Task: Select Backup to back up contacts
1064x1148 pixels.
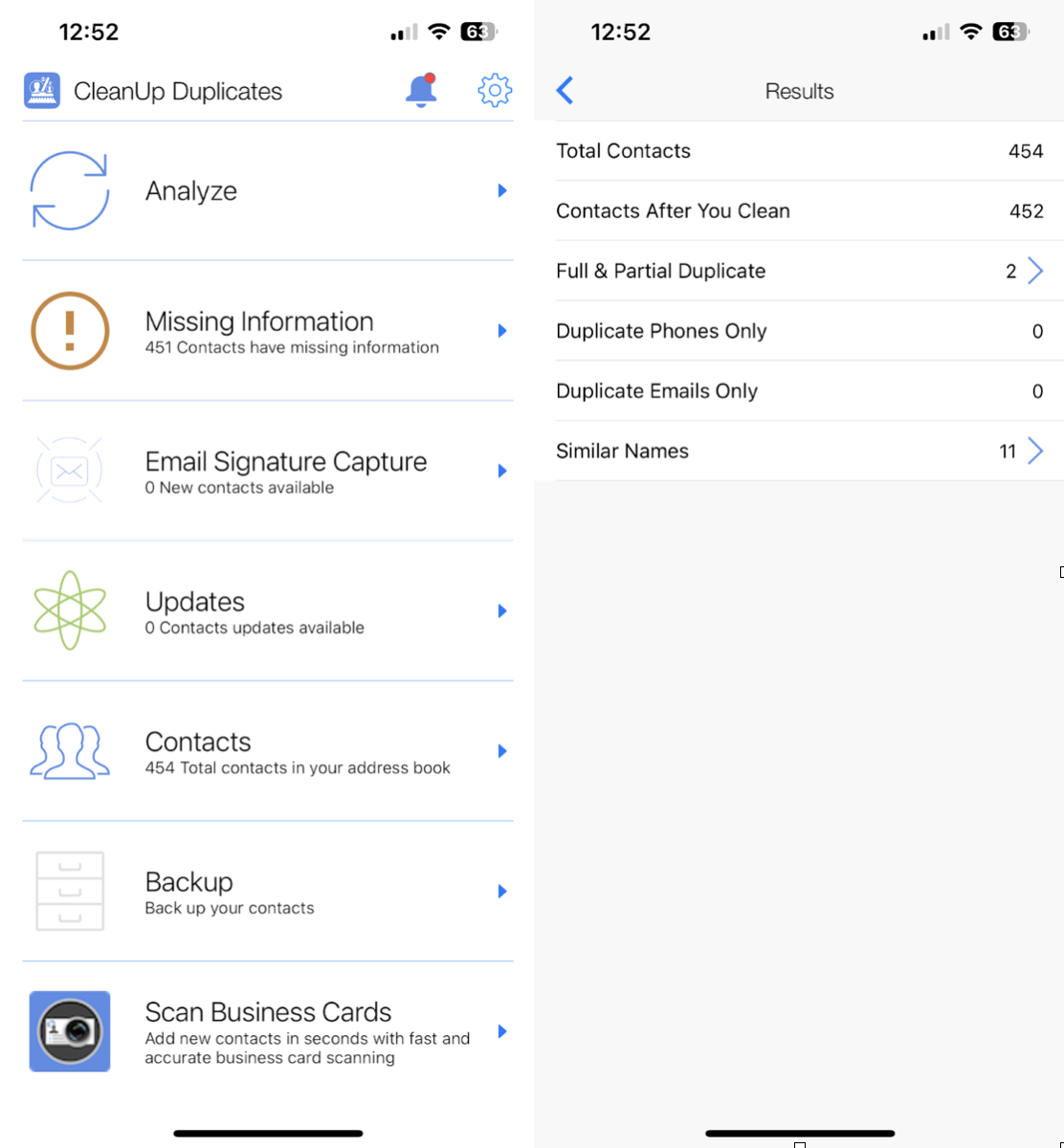Action: [268, 892]
